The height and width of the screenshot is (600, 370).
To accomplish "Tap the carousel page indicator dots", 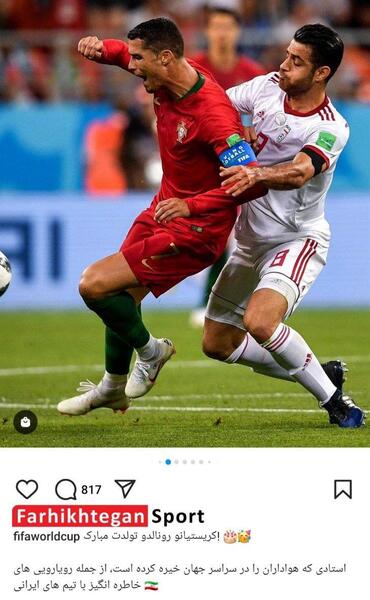I will tap(184, 462).
